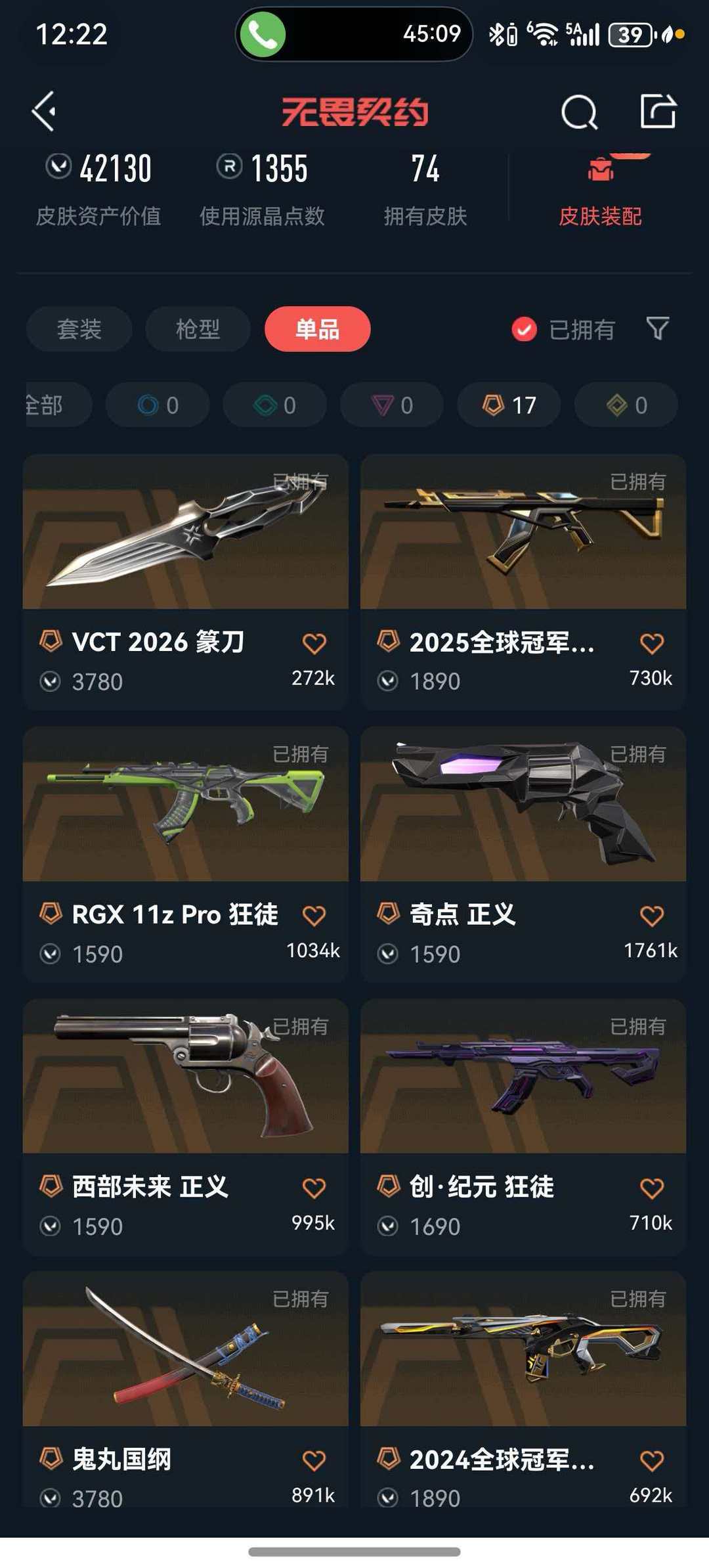Switch to the 枪型 tab
This screenshot has height=1568, width=709.
[x=198, y=328]
